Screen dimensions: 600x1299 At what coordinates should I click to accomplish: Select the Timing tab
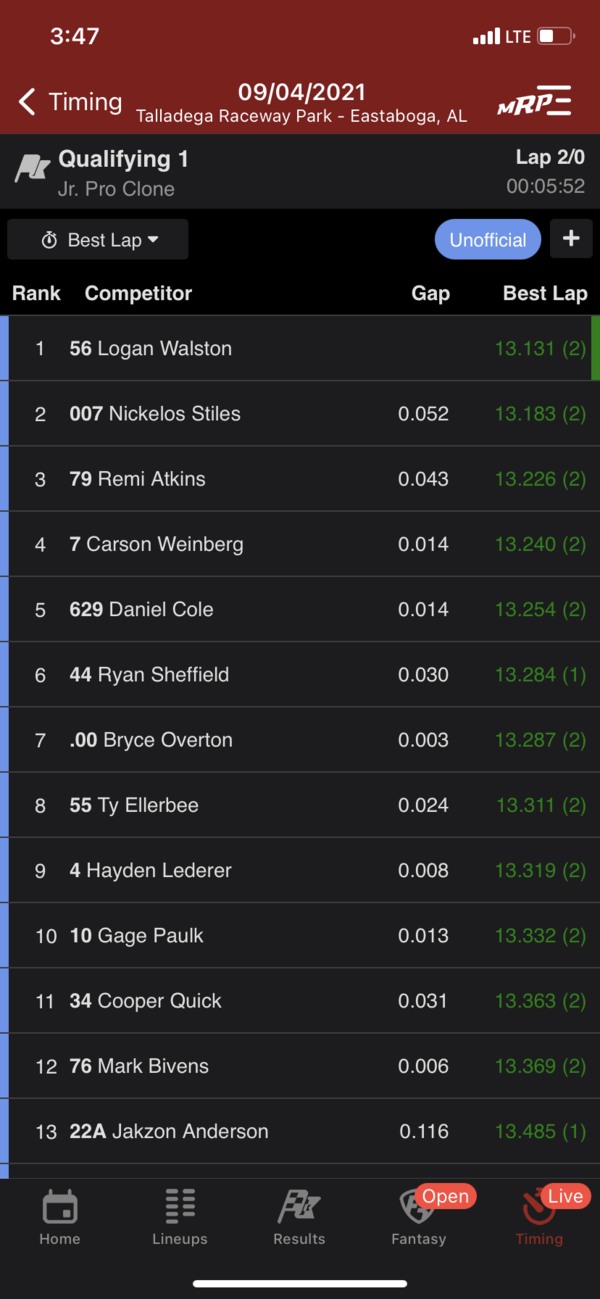pyautogui.click(x=539, y=1216)
